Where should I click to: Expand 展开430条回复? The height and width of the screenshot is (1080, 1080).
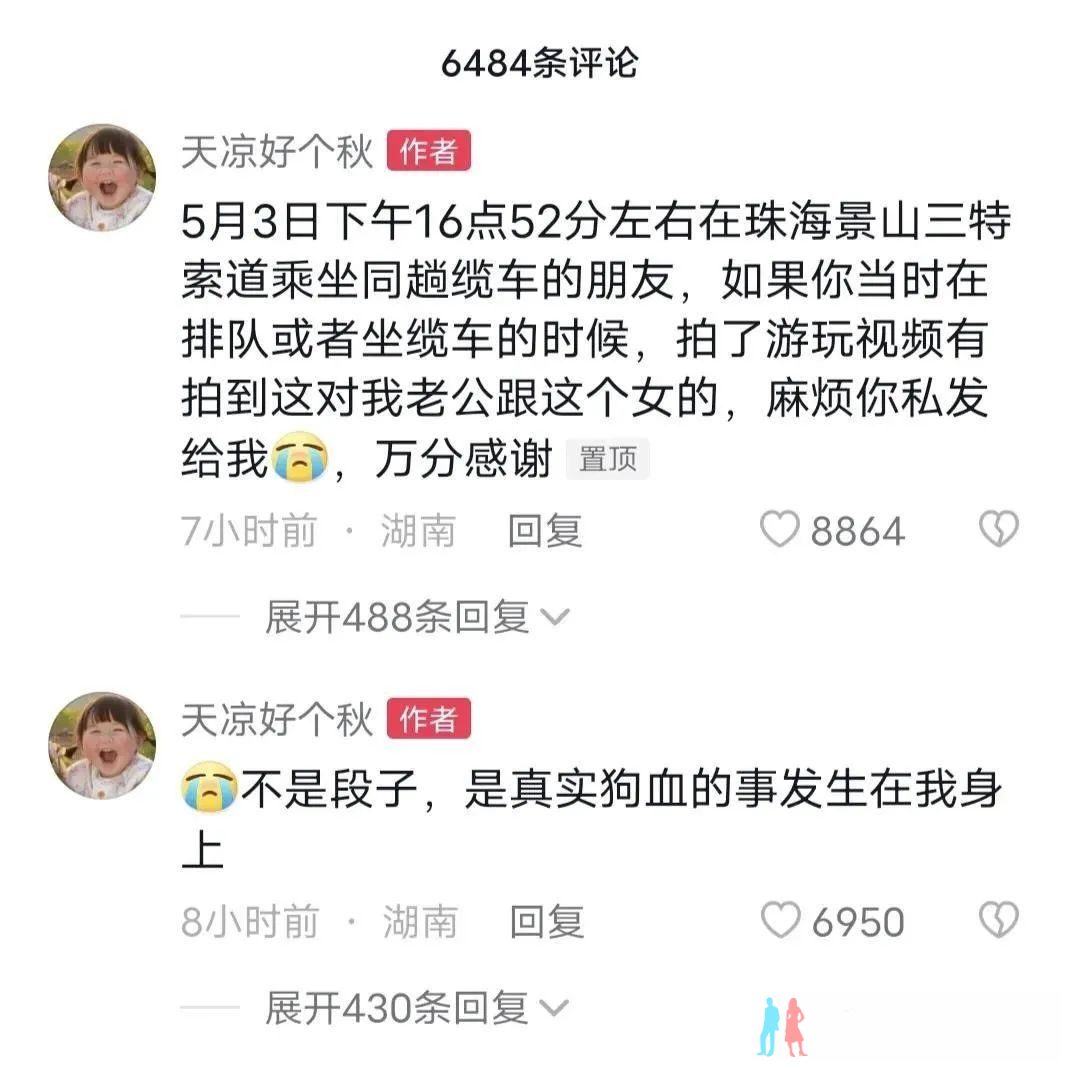[x=415, y=1009]
